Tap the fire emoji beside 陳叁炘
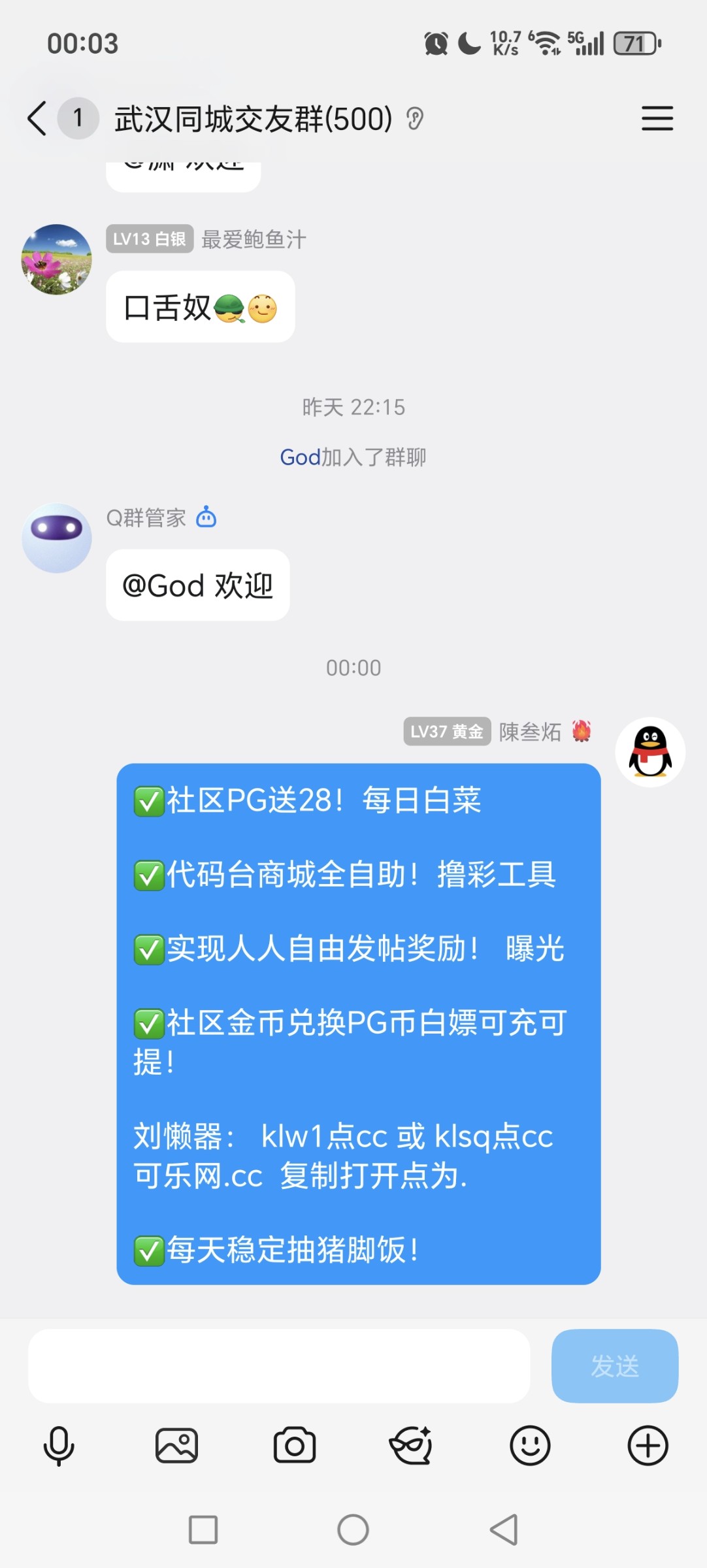The image size is (707, 1568). 582,732
